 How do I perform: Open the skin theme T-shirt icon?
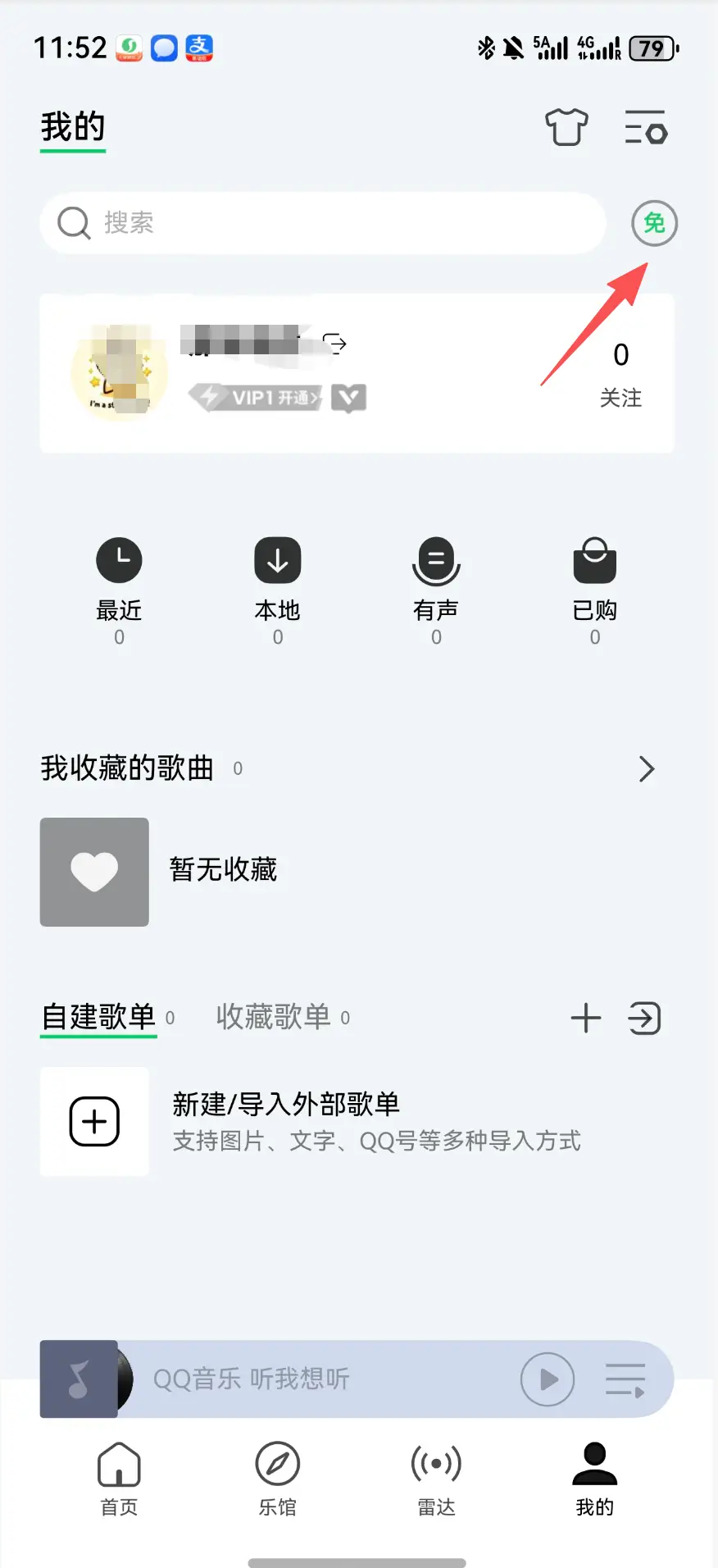pos(566,127)
